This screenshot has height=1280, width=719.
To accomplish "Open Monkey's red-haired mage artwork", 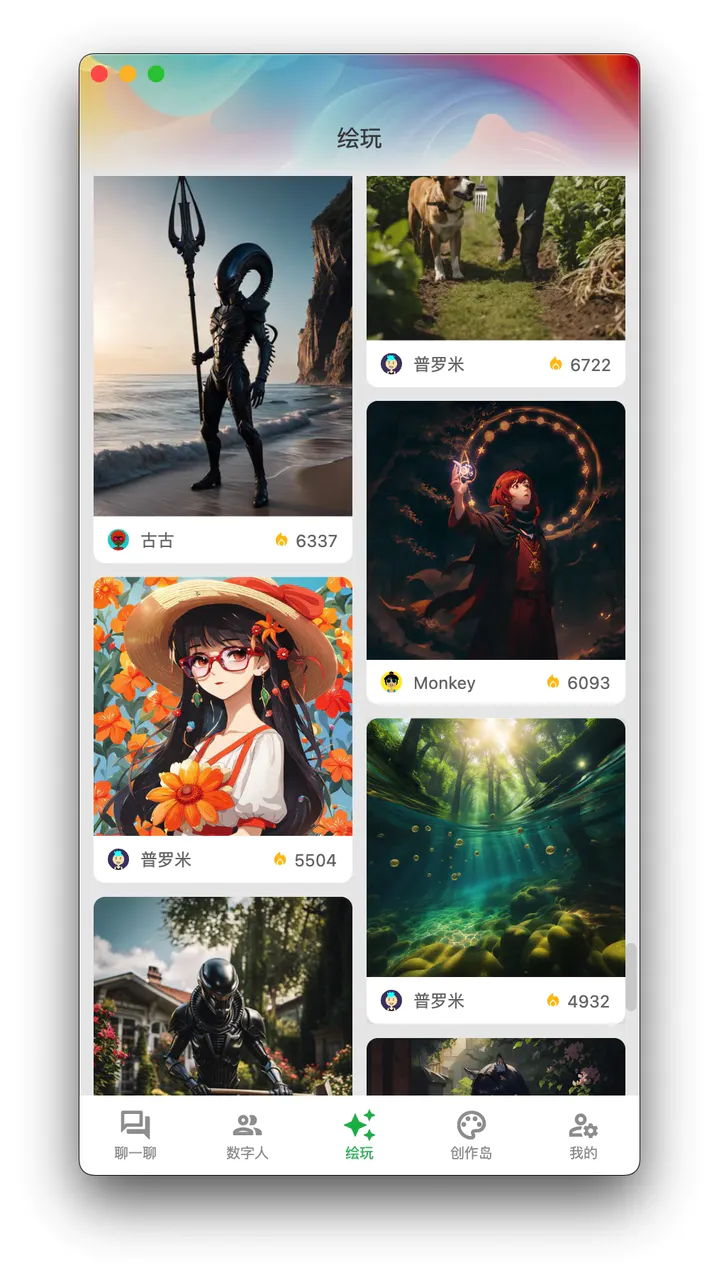I will [495, 530].
